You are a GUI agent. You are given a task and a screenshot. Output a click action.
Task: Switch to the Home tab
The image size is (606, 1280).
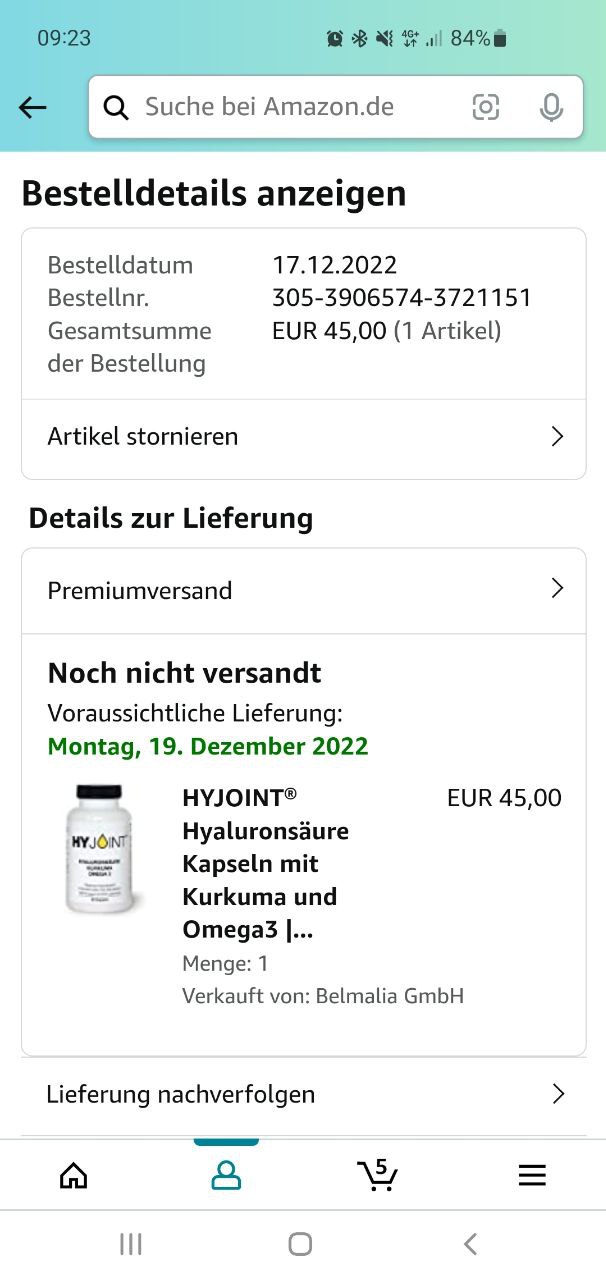[74, 1176]
